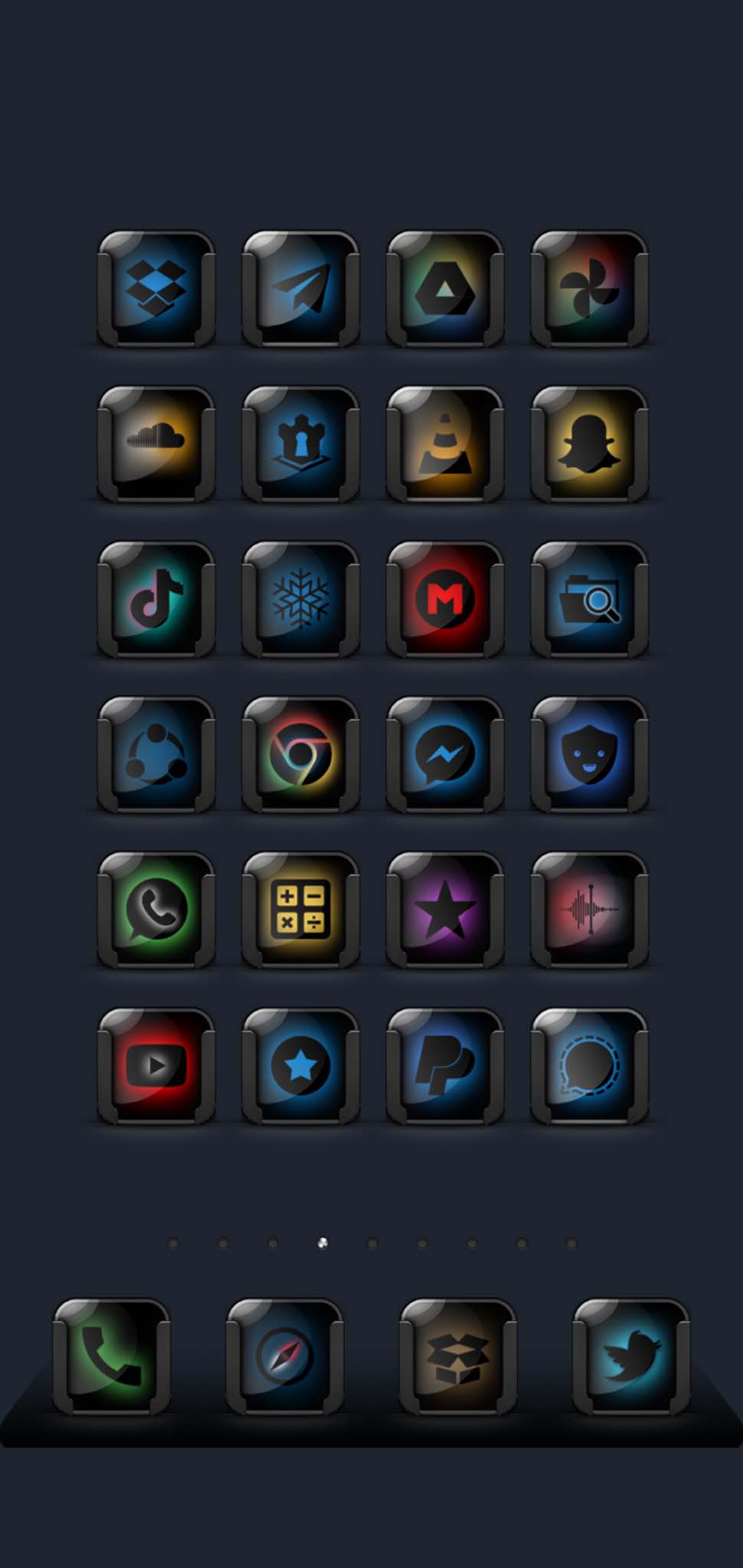The width and height of the screenshot is (743, 1568).
Task: Open the YouTube app
Action: point(156,1066)
